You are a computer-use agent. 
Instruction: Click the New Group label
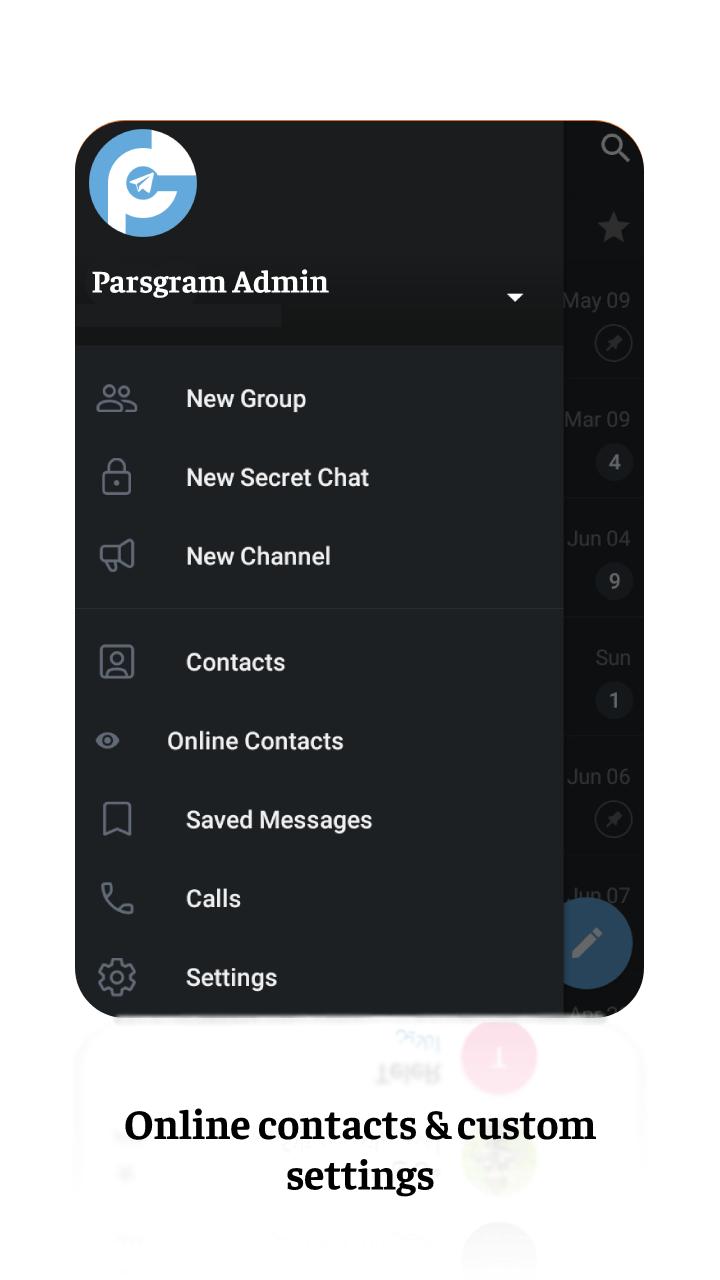coord(246,398)
